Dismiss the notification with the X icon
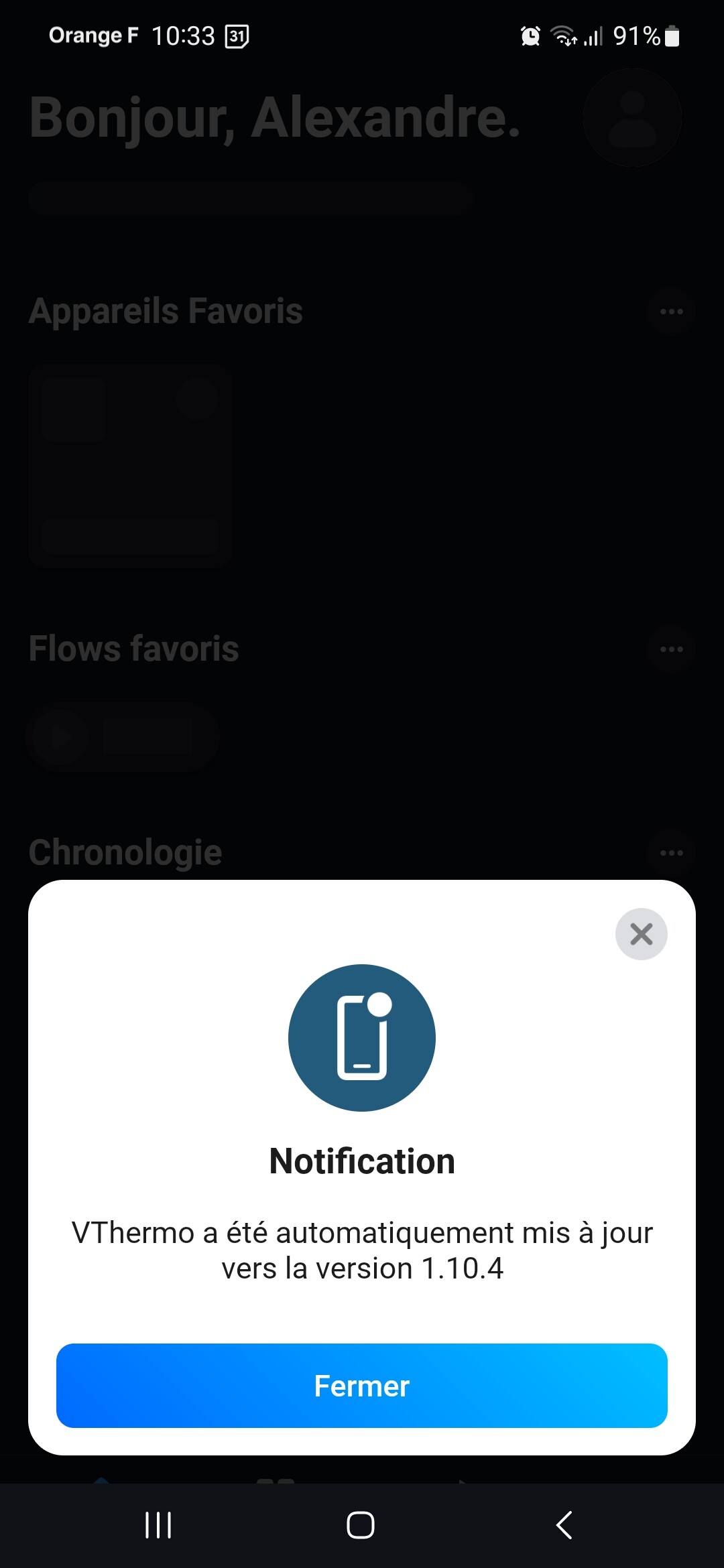 tap(641, 933)
